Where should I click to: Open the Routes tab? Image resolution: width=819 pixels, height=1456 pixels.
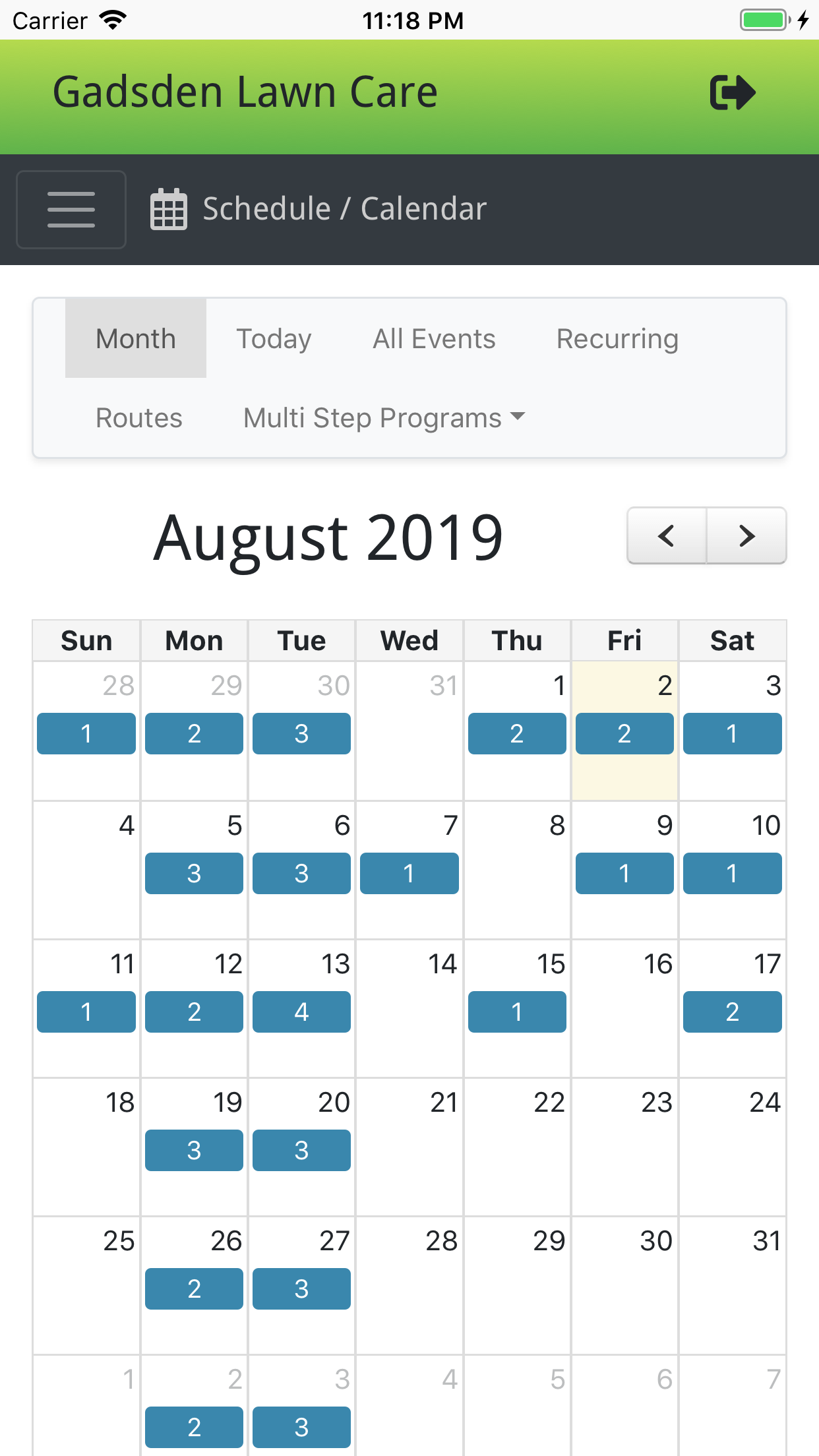(x=139, y=418)
